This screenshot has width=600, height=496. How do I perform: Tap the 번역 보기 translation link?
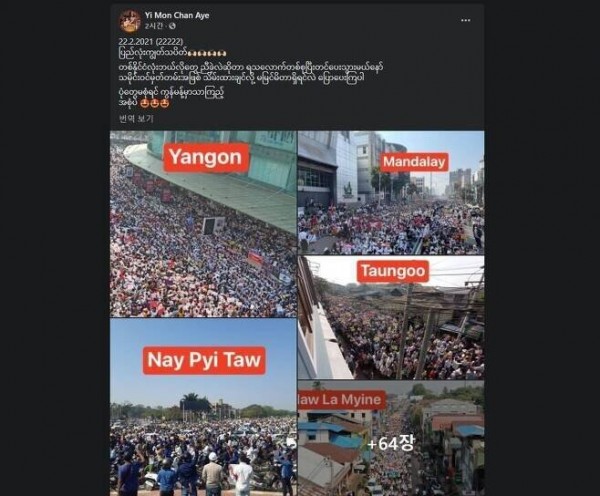135,118
